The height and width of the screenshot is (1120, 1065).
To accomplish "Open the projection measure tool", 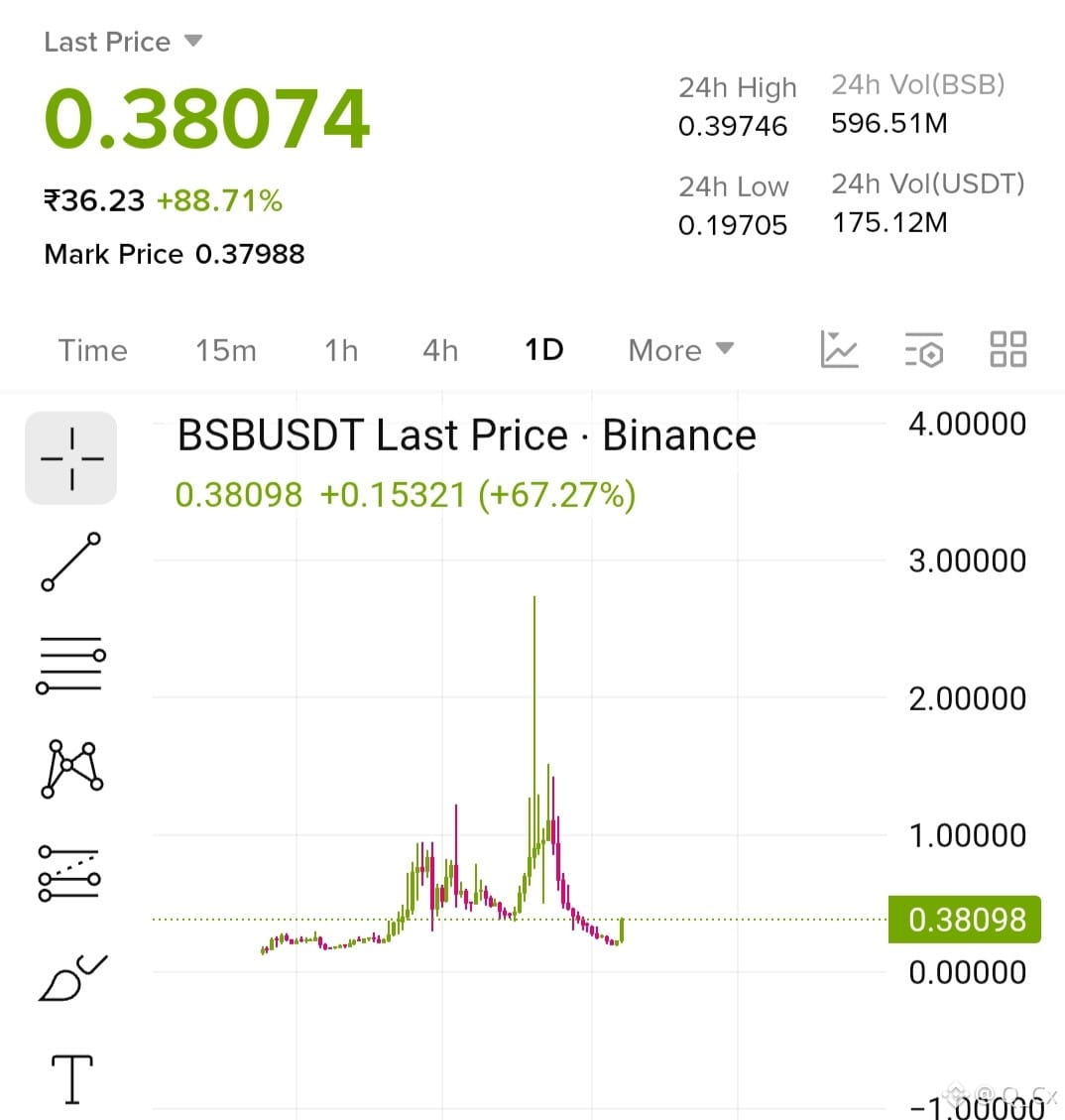I will [69, 874].
